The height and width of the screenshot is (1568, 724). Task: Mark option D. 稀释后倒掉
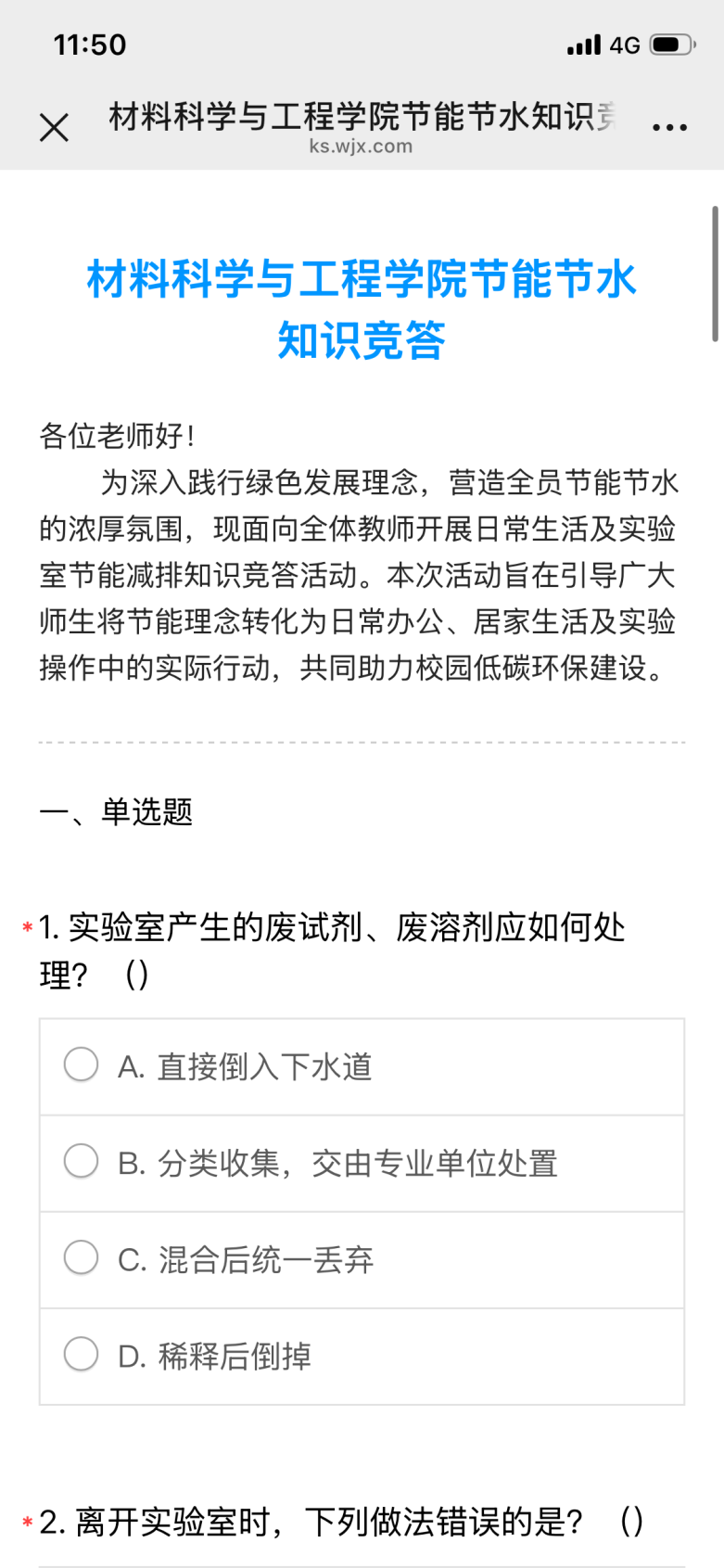(82, 1354)
